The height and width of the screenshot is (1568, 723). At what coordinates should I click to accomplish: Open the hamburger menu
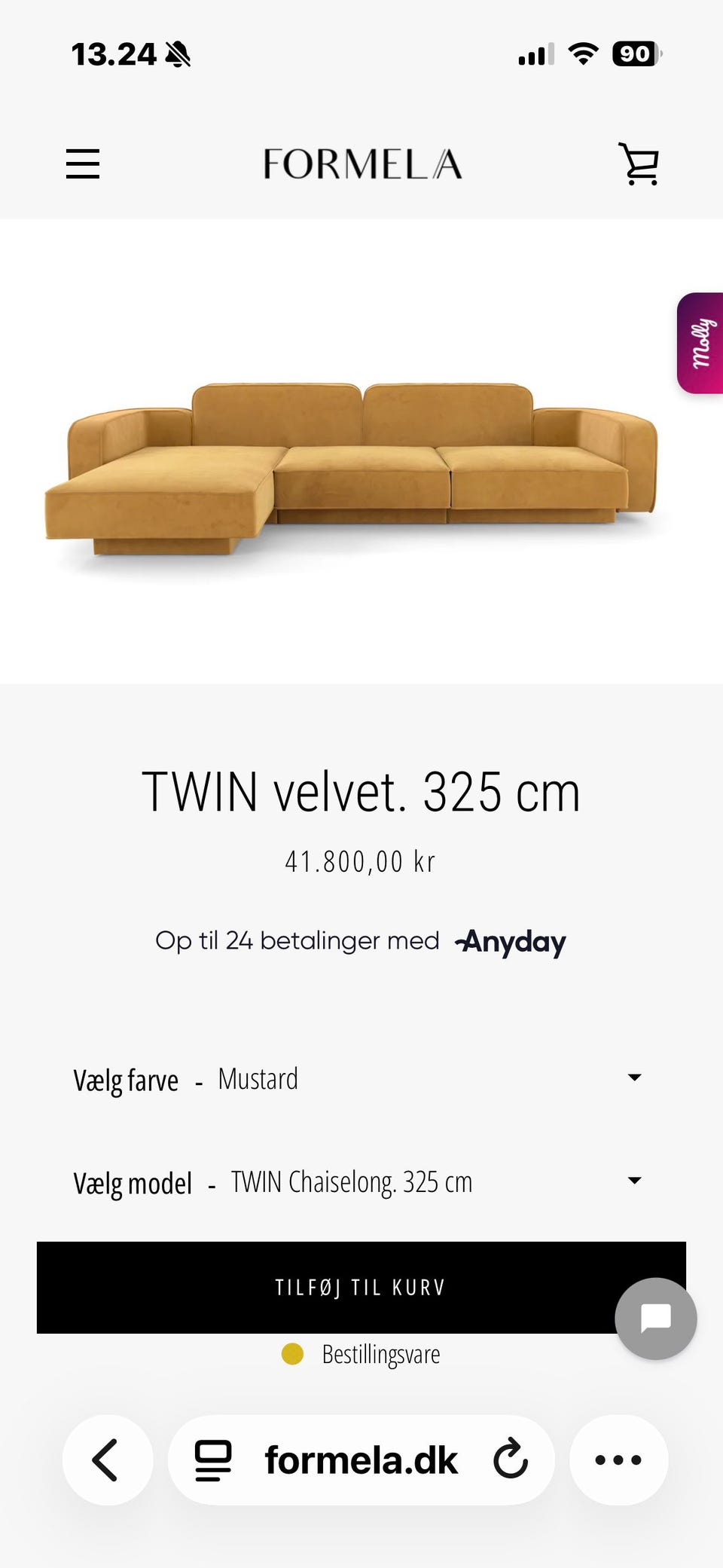(83, 164)
